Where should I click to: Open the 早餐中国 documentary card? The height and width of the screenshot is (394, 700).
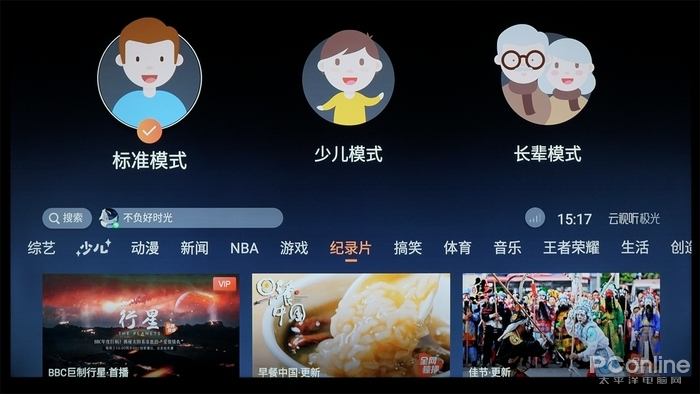click(x=351, y=326)
